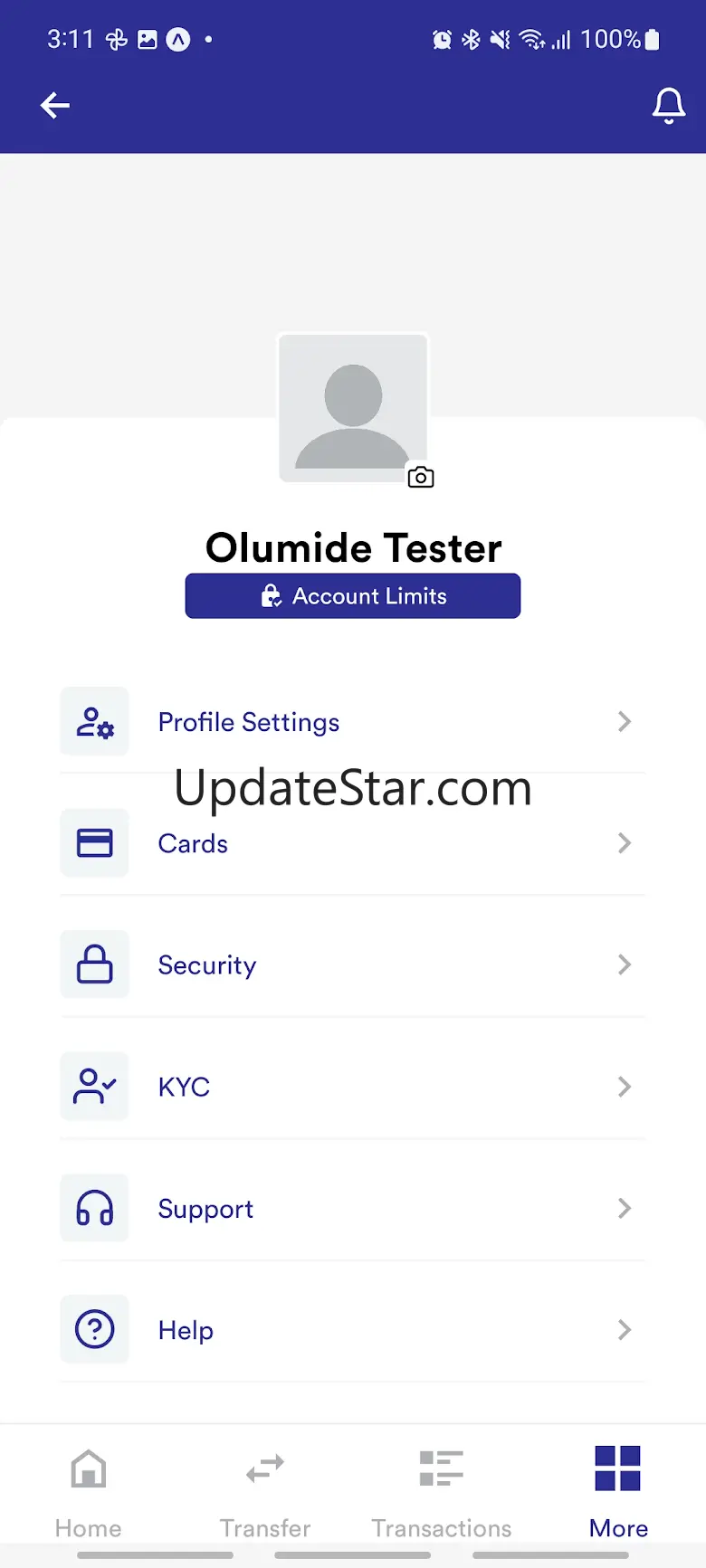Open Profile Settings
706x1568 pixels.
(x=353, y=722)
